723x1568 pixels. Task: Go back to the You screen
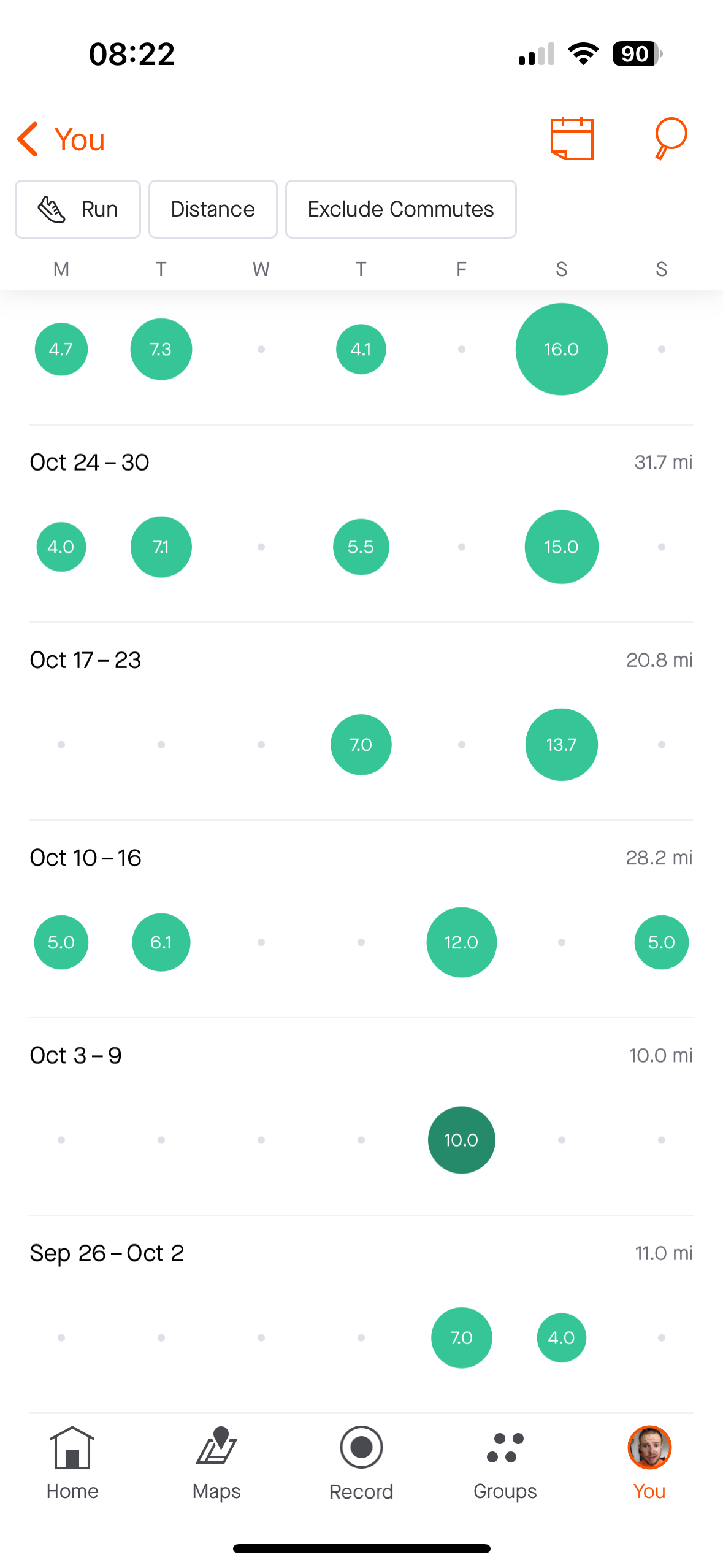point(61,139)
